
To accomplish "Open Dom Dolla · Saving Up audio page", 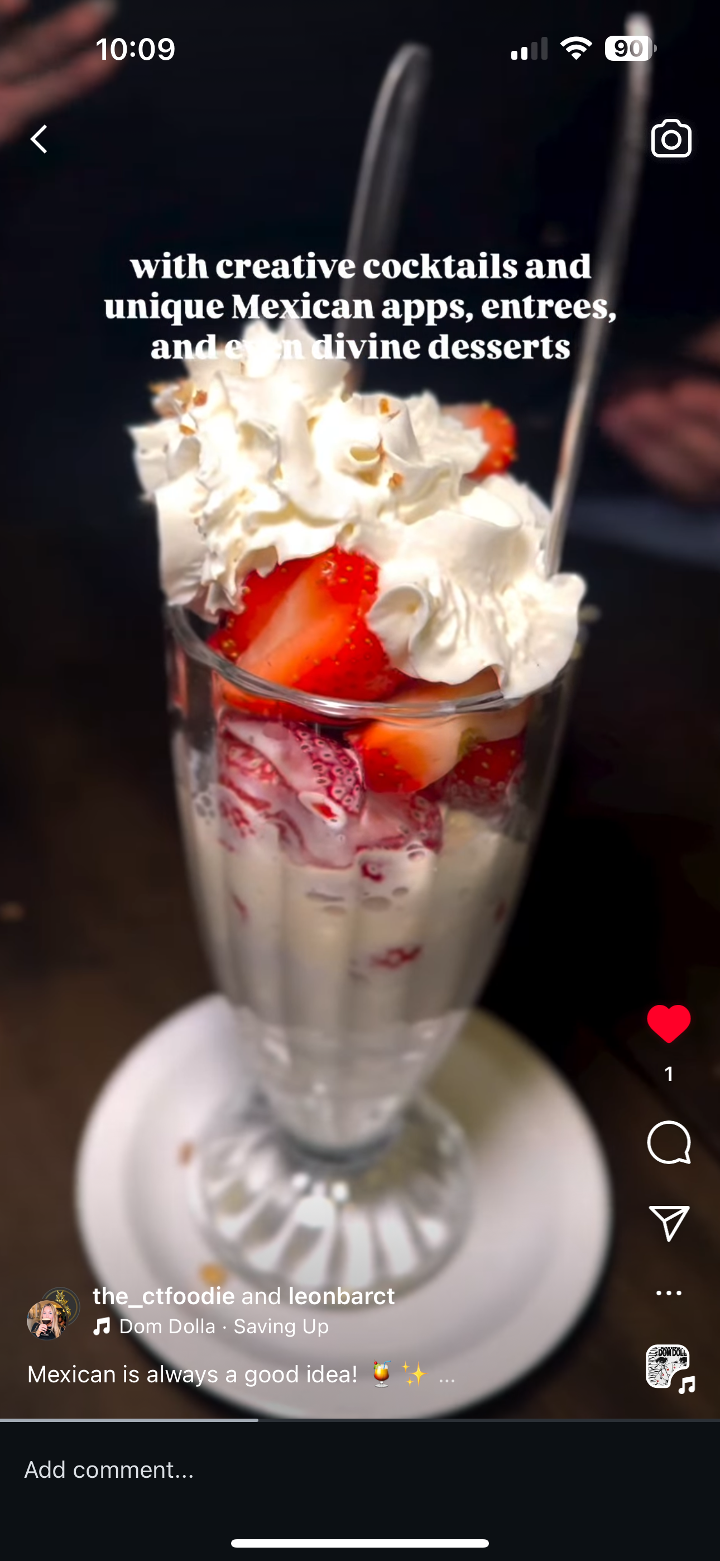I will 222,1326.
